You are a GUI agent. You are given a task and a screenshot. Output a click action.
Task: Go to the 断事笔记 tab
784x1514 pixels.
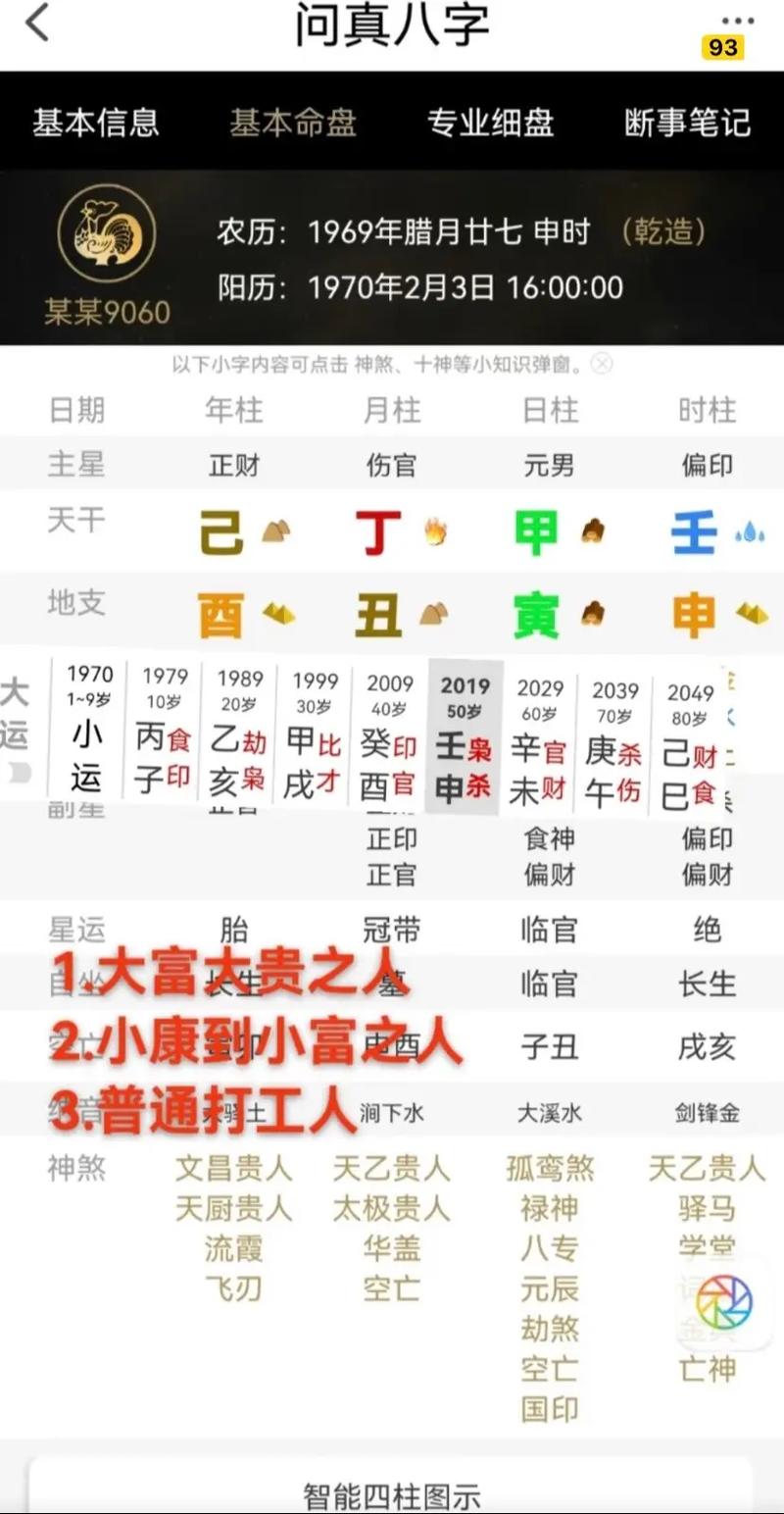[x=687, y=123]
